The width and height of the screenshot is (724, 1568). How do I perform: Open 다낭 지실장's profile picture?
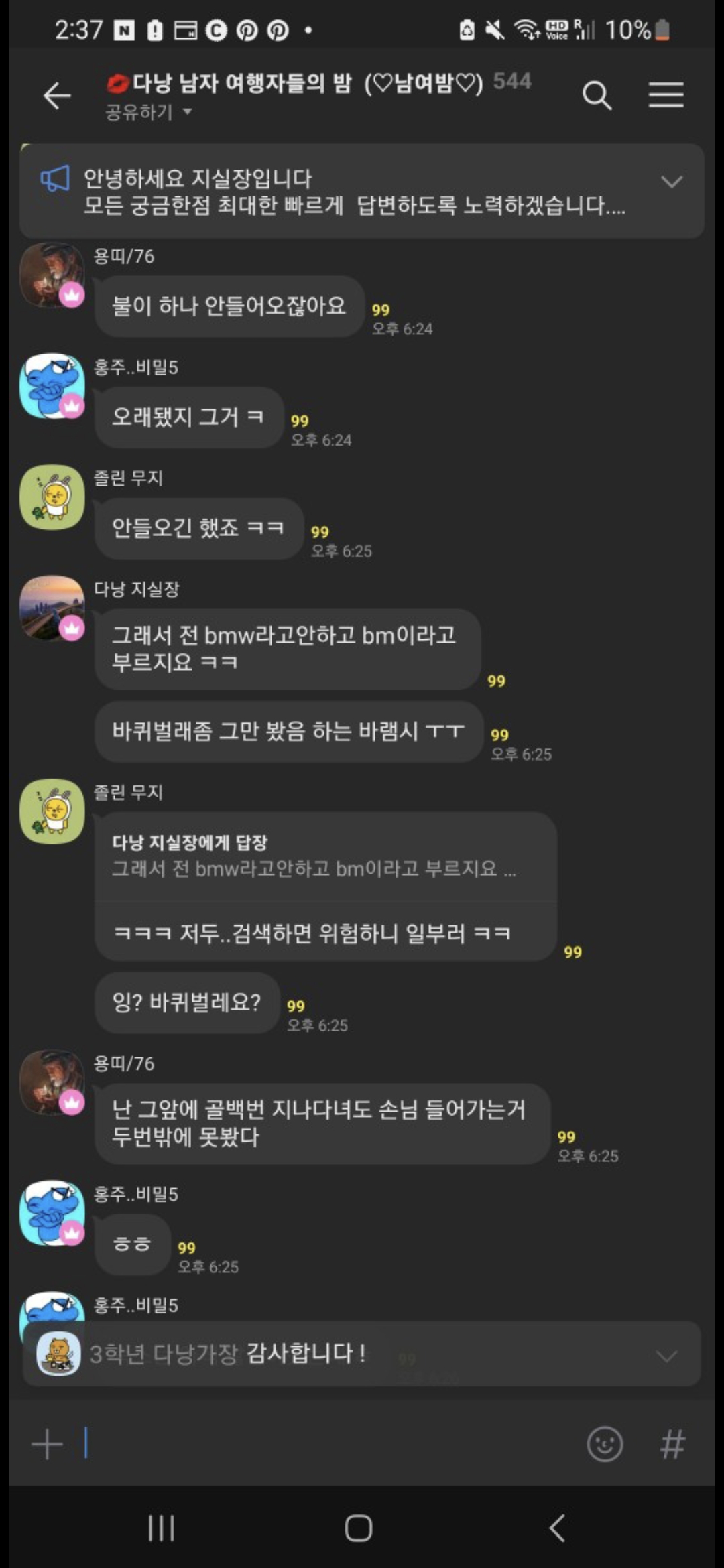pyautogui.click(x=52, y=608)
